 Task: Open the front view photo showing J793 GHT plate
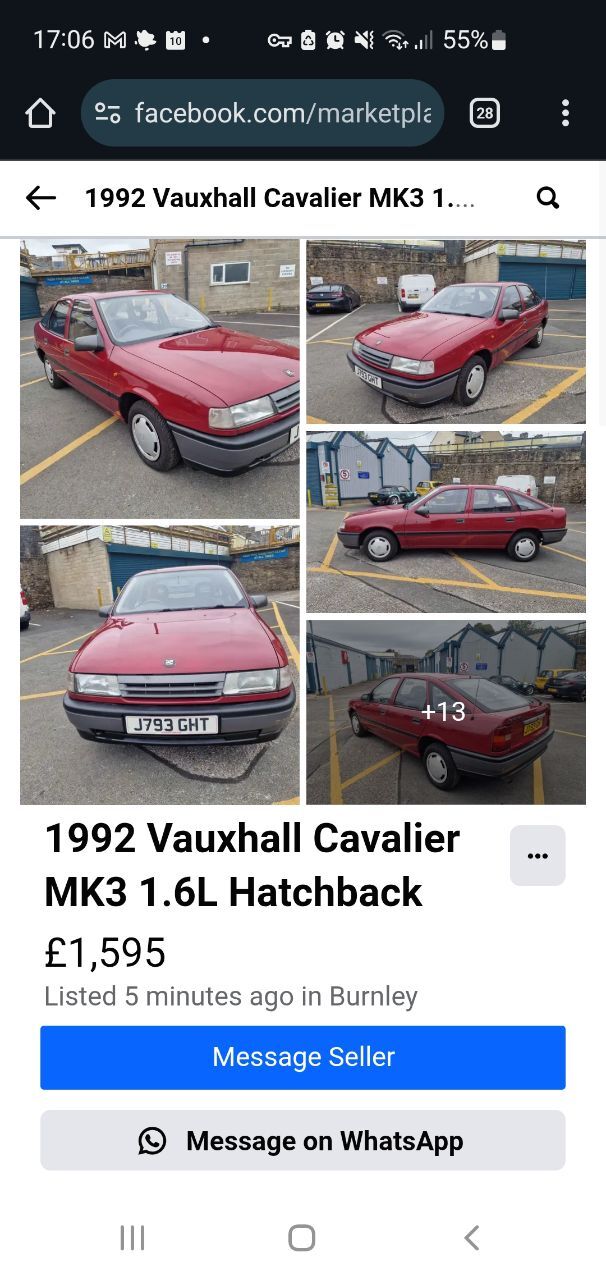pos(160,664)
